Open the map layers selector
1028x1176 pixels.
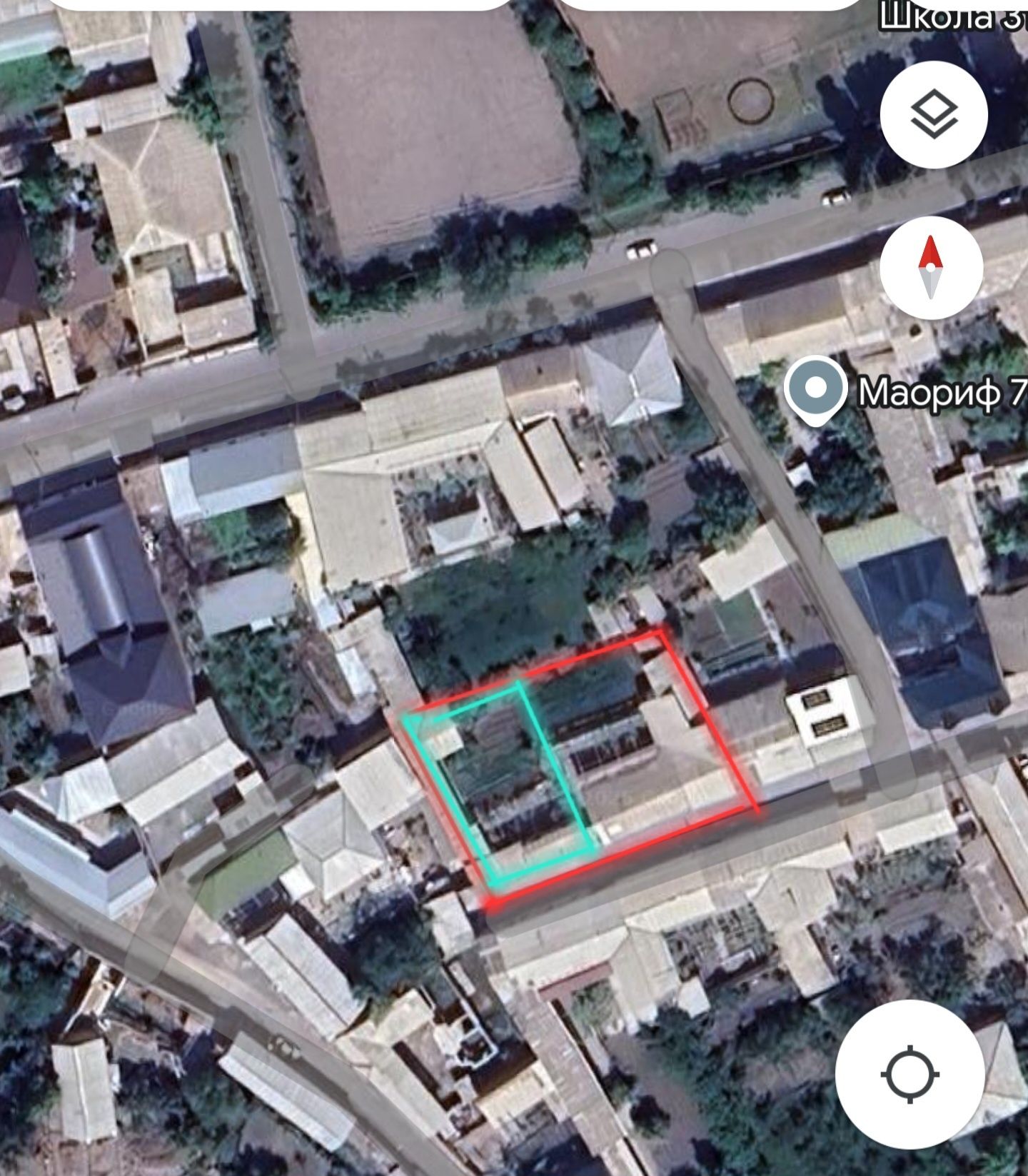pyautogui.click(x=934, y=115)
